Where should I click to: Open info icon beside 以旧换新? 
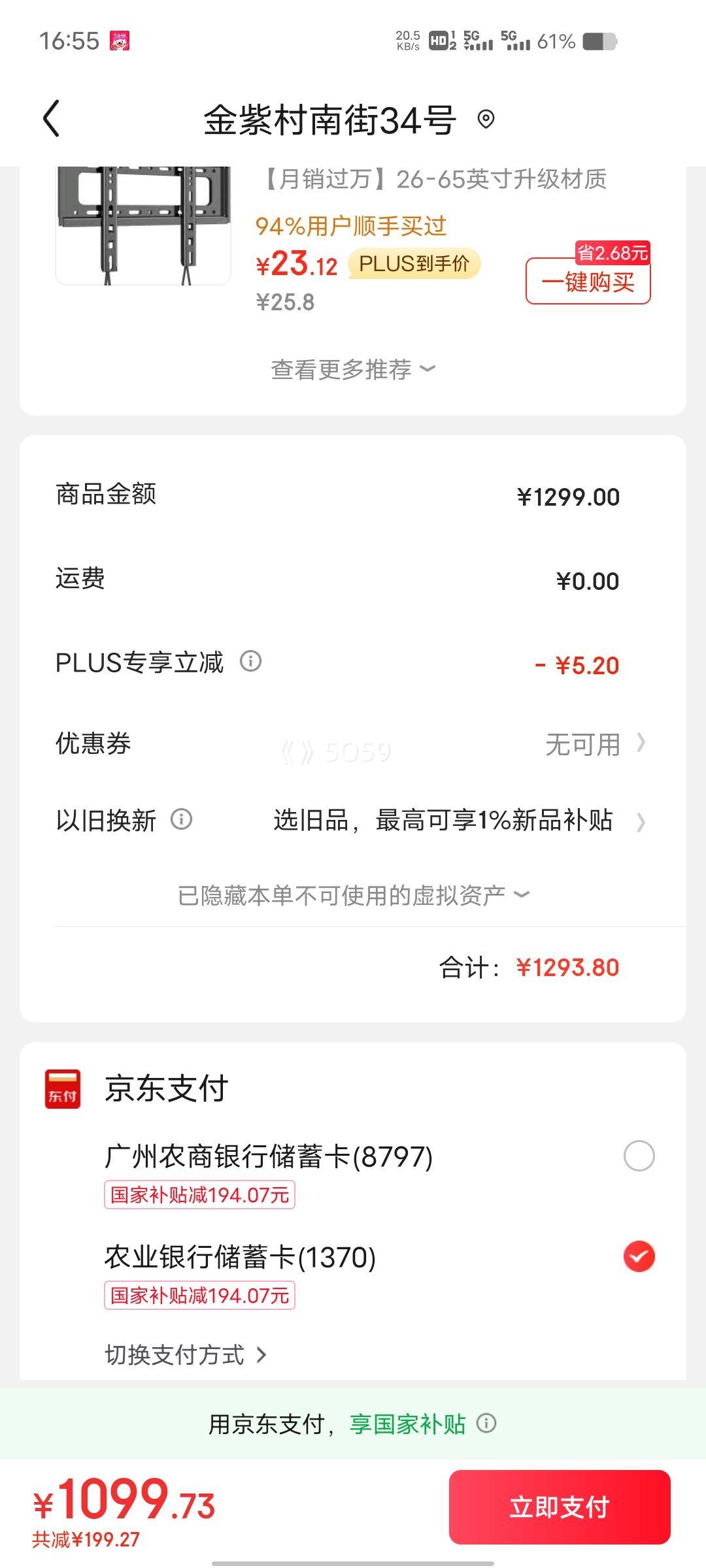coord(181,819)
